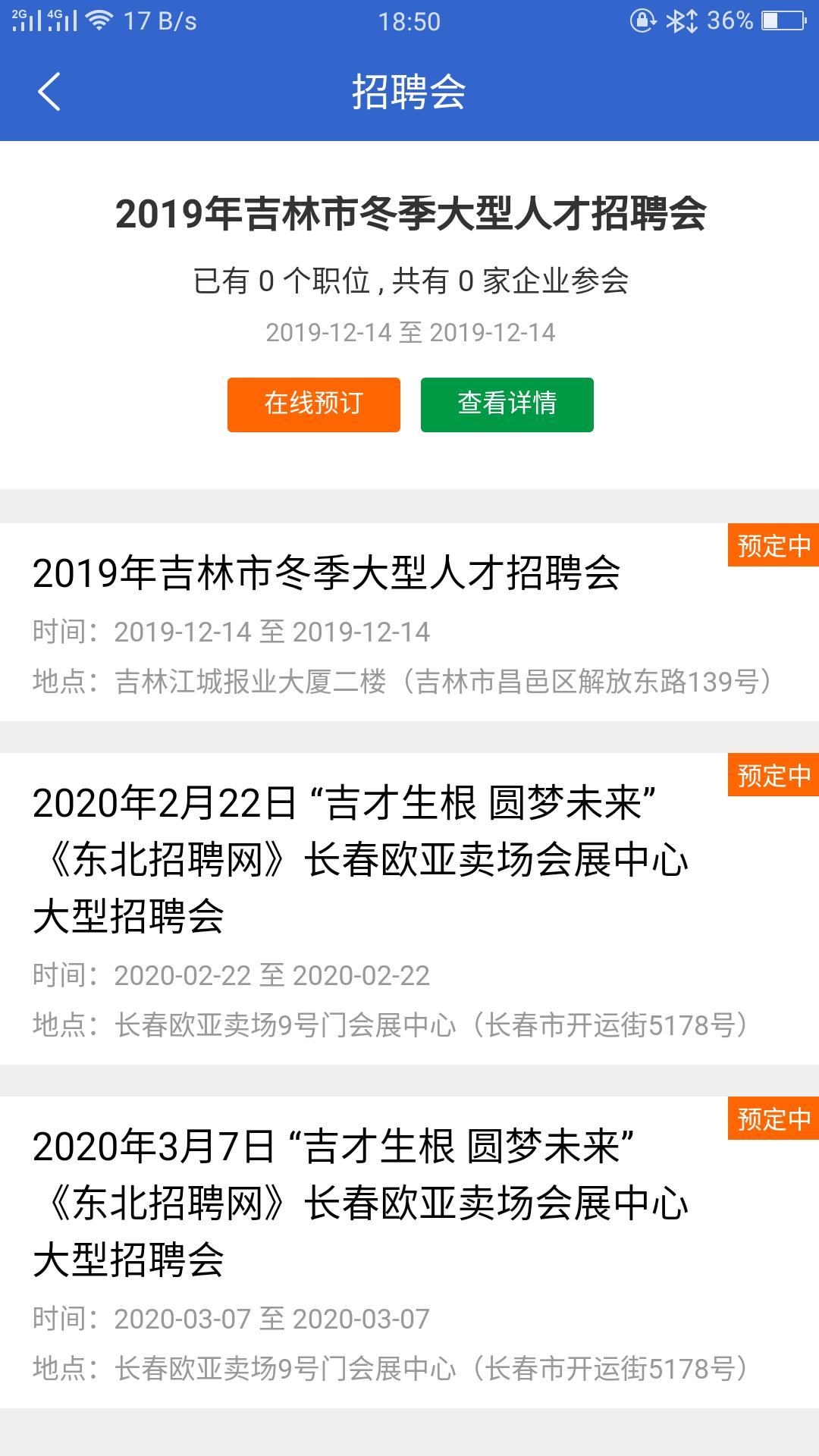The height and width of the screenshot is (1456, 819).
Task: Tap the 查看详情 button
Action: tap(505, 405)
